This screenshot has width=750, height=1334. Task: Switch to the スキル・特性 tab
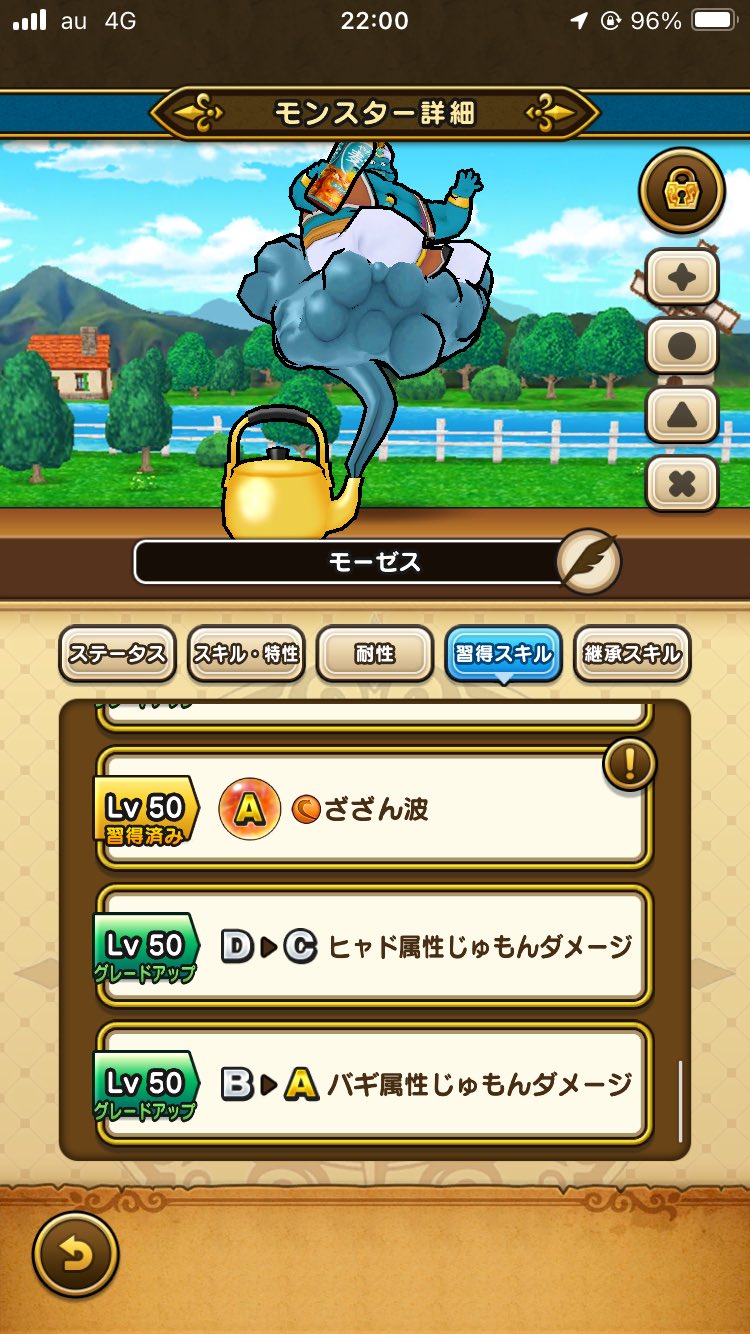point(246,654)
